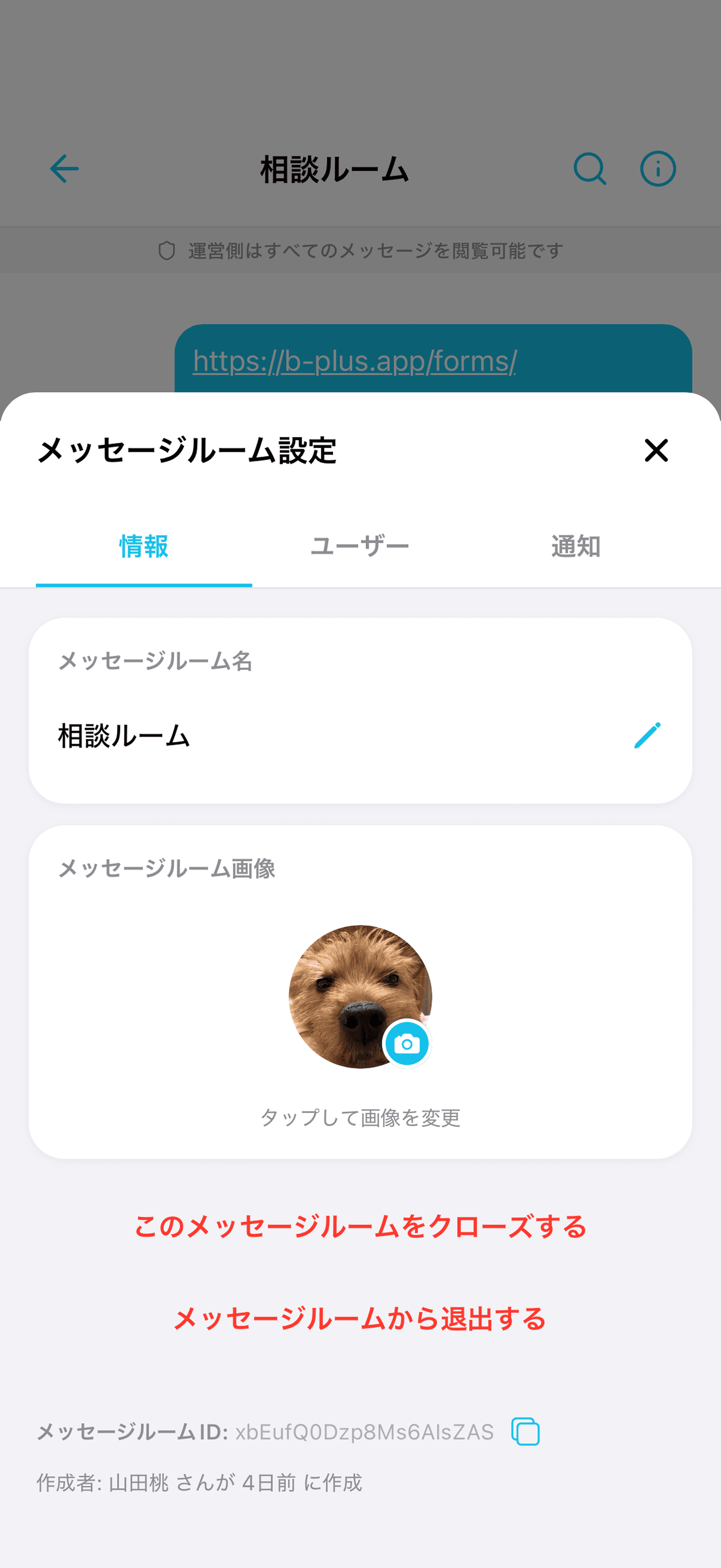This screenshot has height=1568, width=721.
Task: Switch to the 通知 tab
Action: click(x=574, y=545)
